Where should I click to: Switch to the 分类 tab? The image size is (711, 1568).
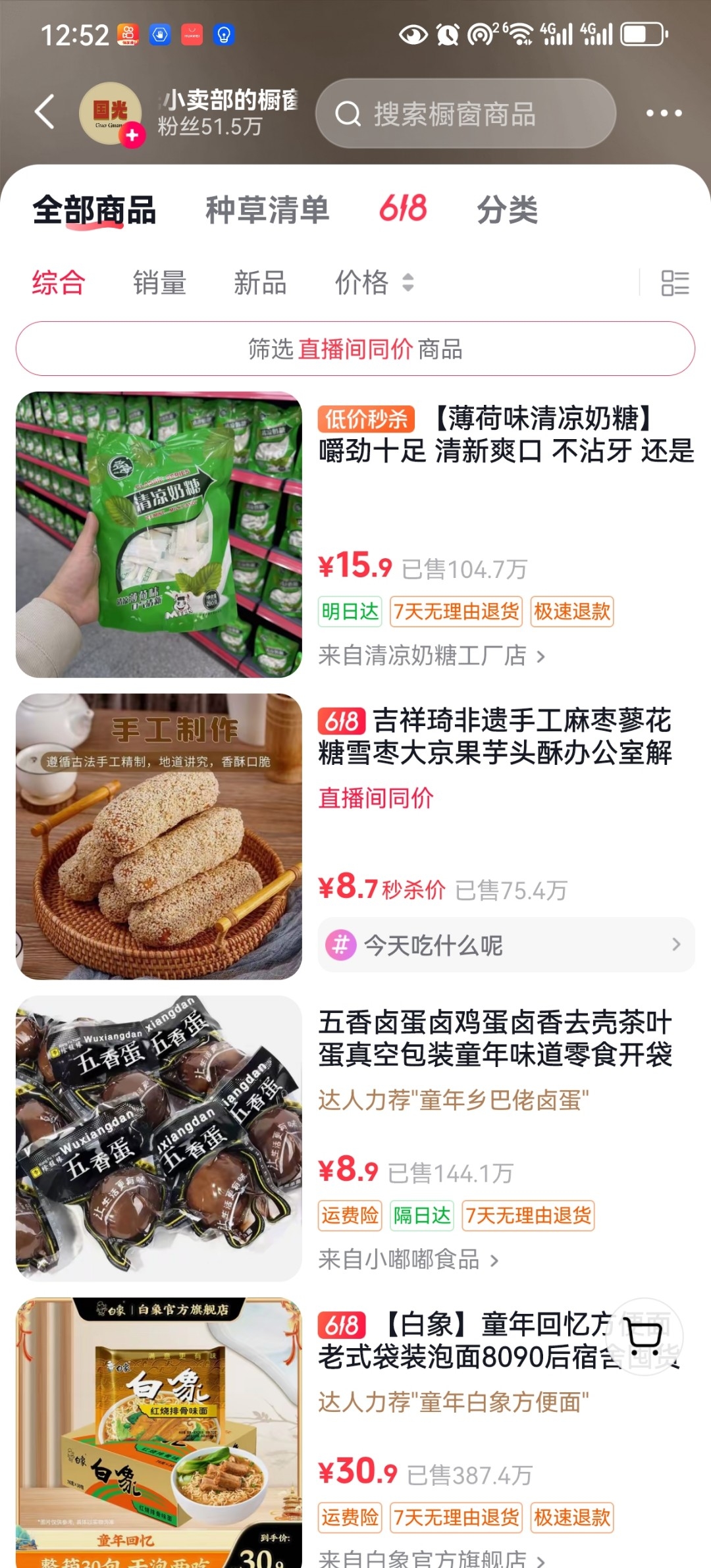point(508,210)
